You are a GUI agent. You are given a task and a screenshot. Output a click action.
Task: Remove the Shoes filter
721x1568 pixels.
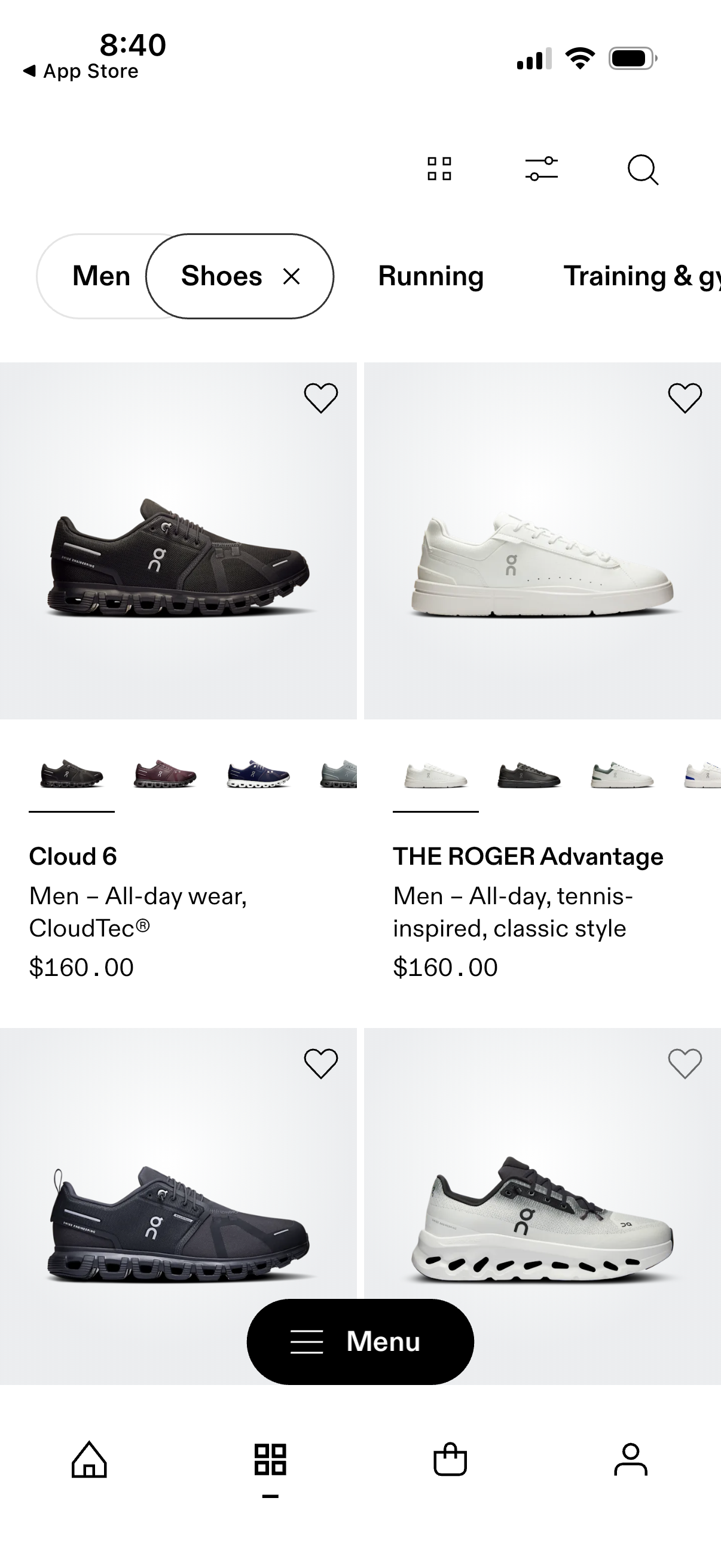click(292, 276)
